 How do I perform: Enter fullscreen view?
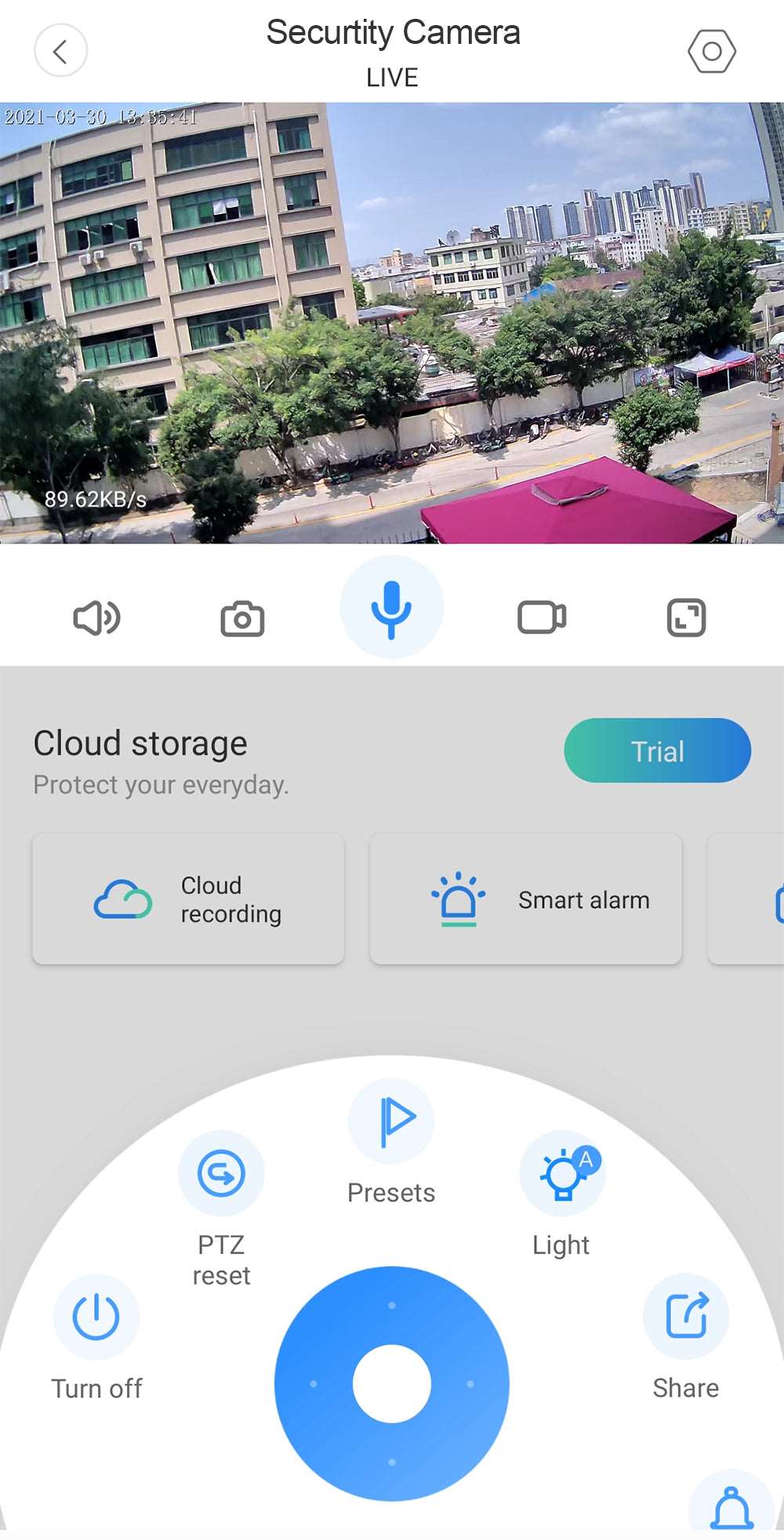pyautogui.click(x=687, y=617)
